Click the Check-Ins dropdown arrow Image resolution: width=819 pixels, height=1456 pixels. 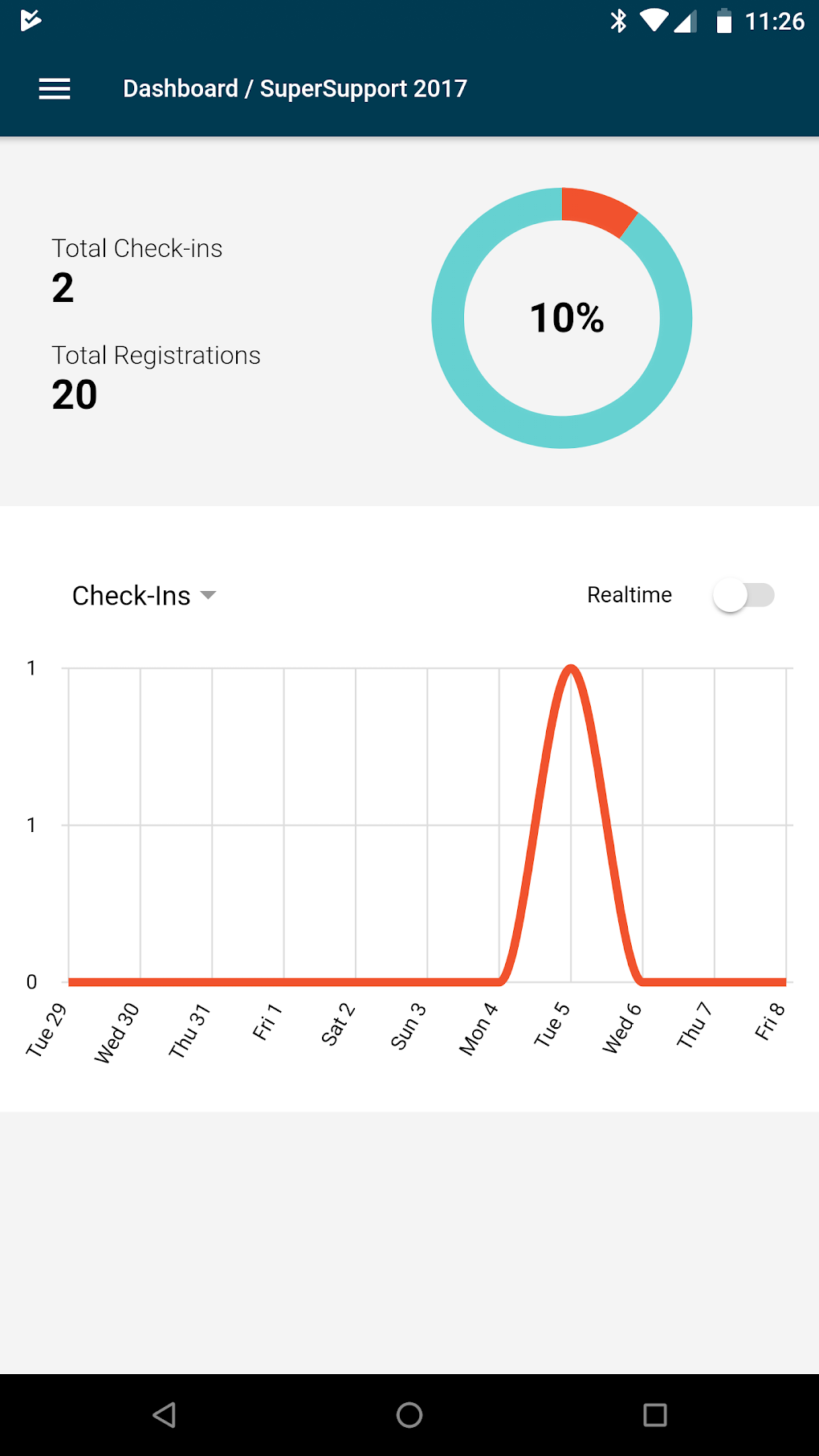[x=209, y=596]
